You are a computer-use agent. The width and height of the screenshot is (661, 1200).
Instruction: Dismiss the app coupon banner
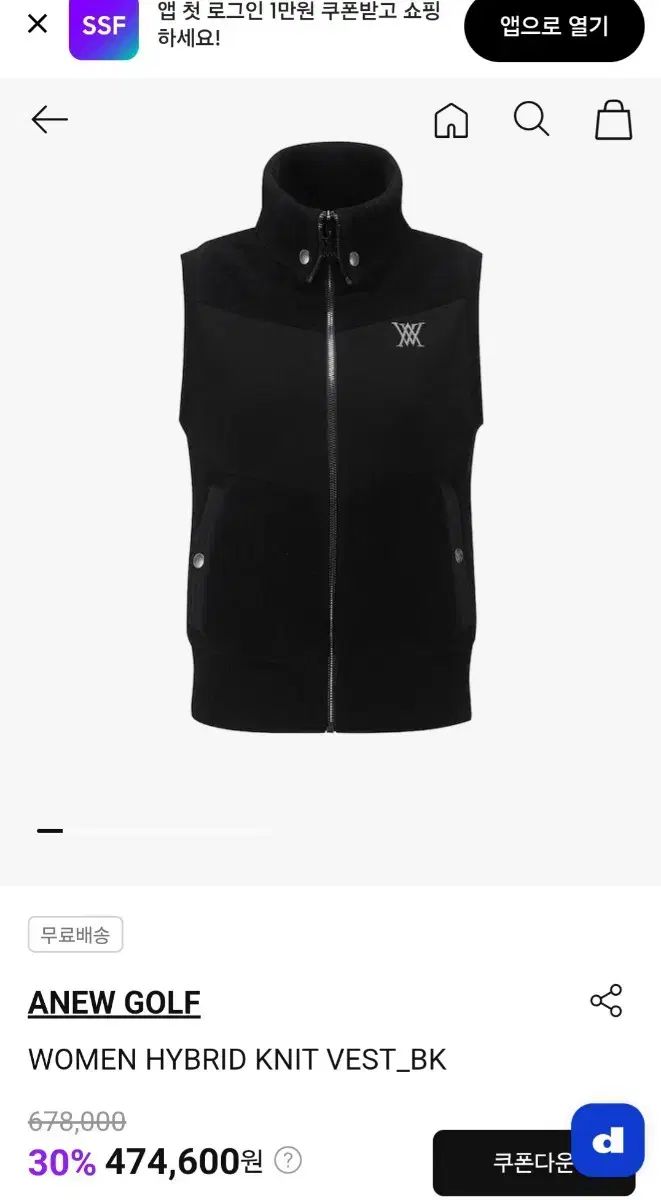click(37, 24)
